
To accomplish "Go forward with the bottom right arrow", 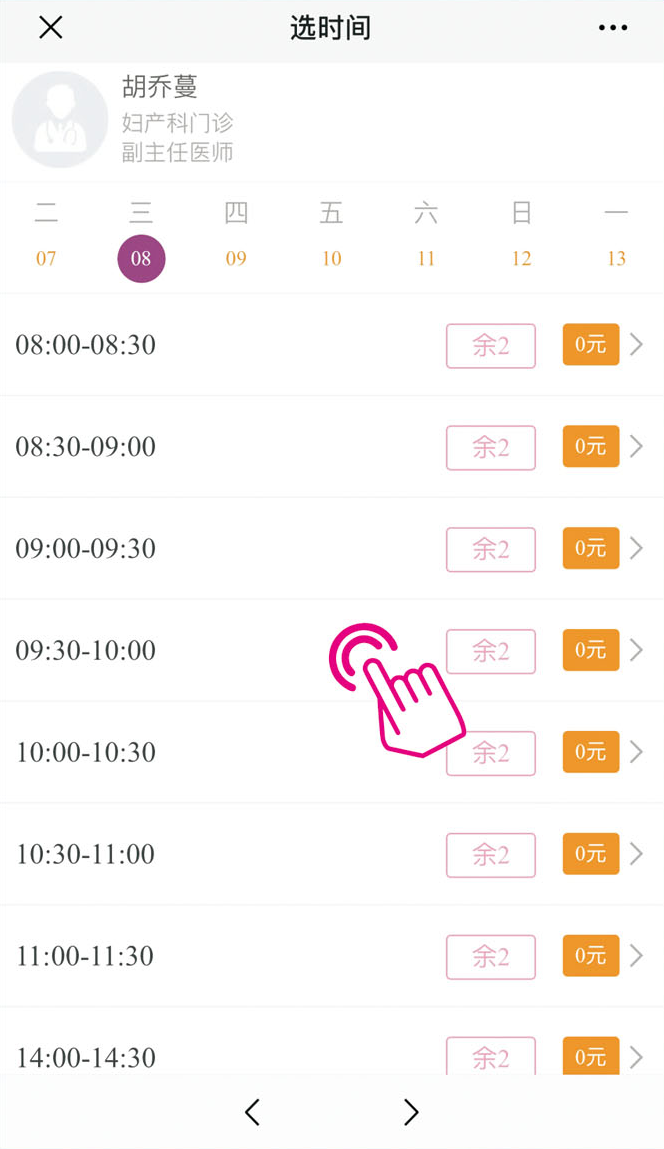I will click(x=411, y=1112).
